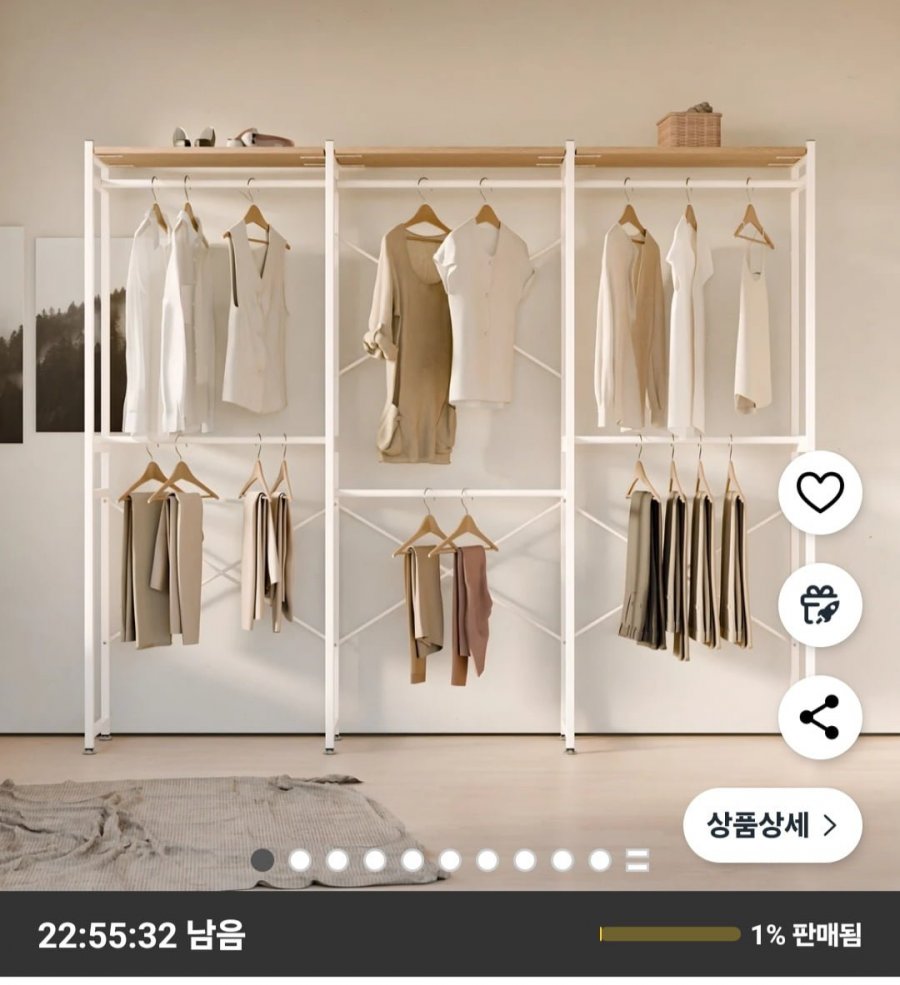
Task: Open the gift icon button
Action: click(x=820, y=605)
